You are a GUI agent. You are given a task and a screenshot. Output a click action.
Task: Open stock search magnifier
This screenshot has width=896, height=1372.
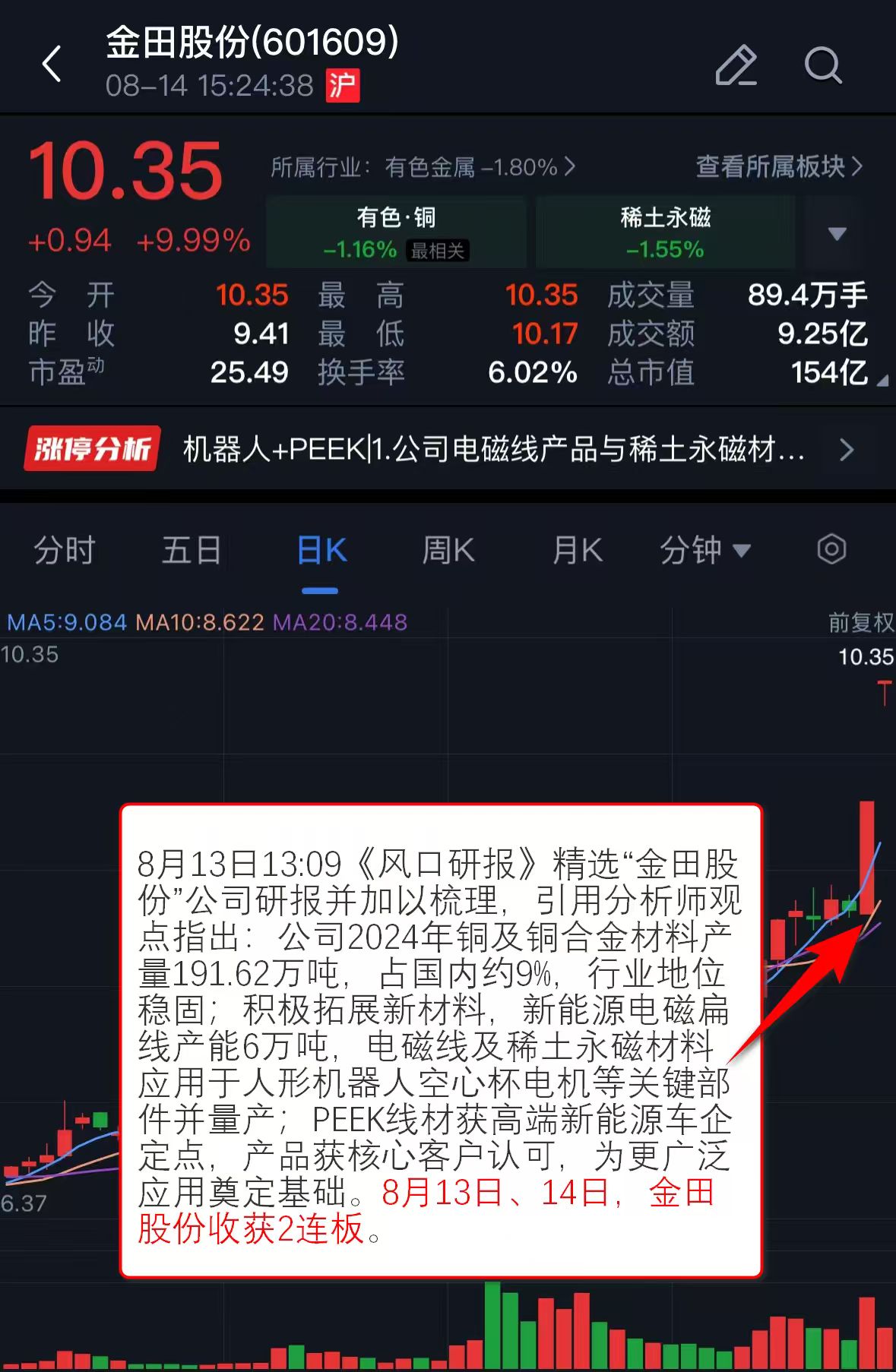pos(823,65)
